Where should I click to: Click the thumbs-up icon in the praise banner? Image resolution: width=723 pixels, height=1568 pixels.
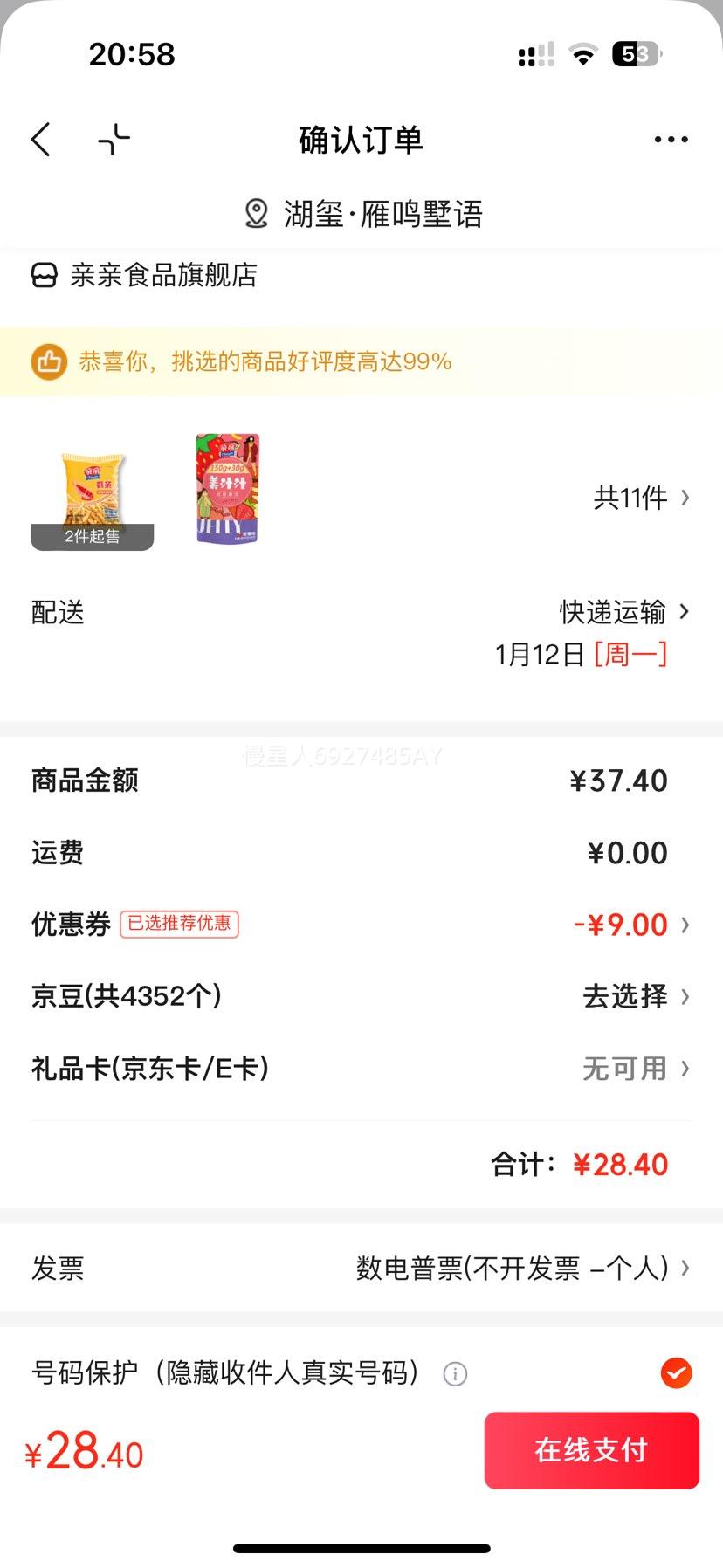(x=50, y=361)
